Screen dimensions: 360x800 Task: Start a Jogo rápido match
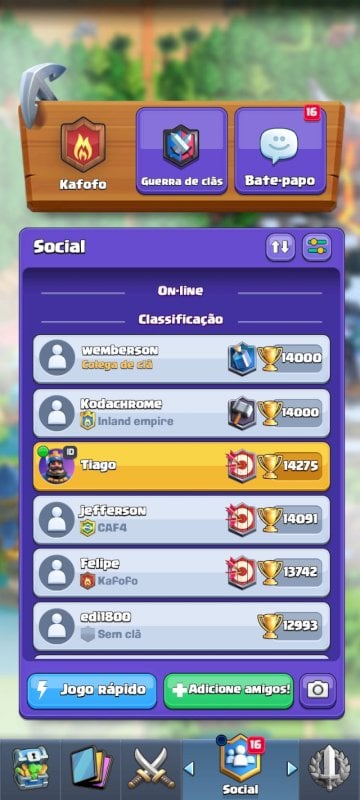pos(92,690)
